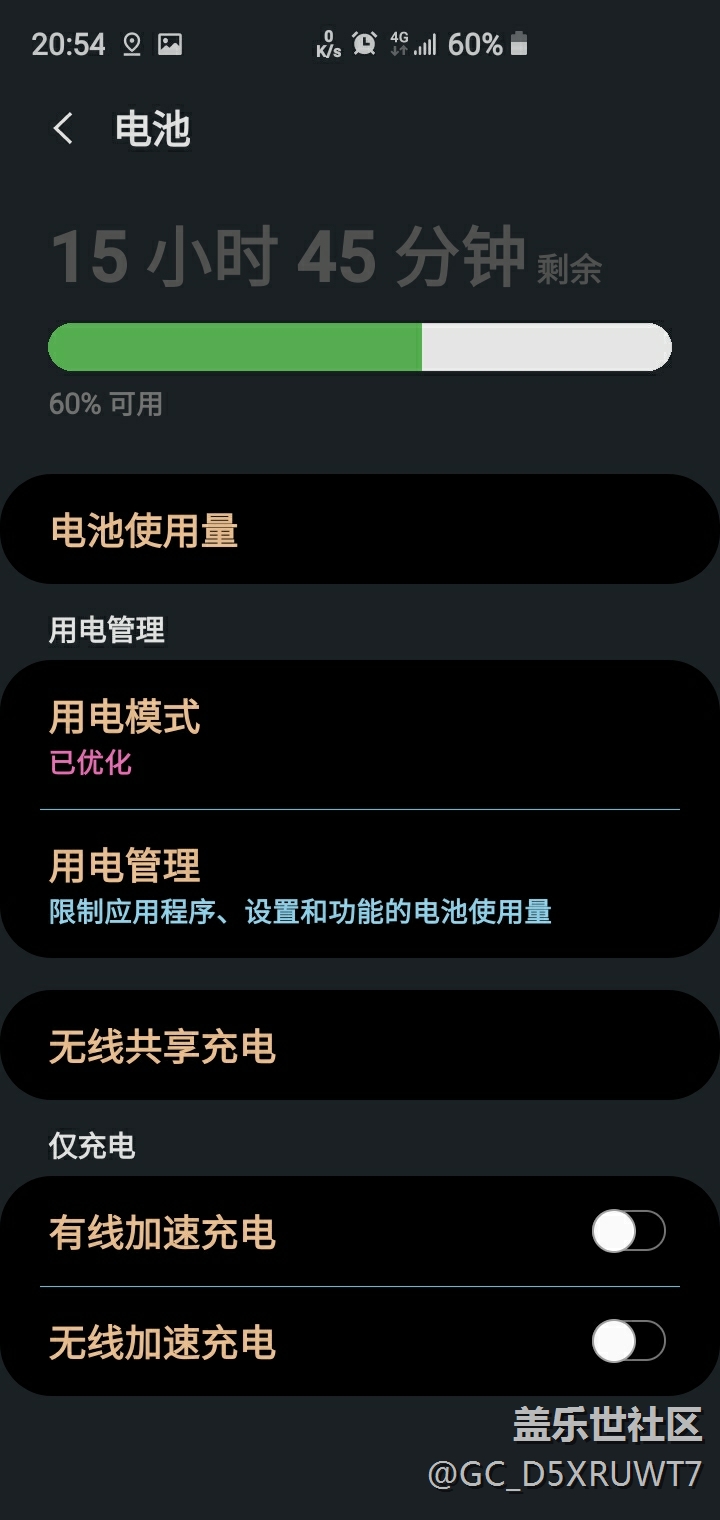The image size is (720, 1520).
Task: Open the 用电模式 setting
Action: [x=360, y=735]
